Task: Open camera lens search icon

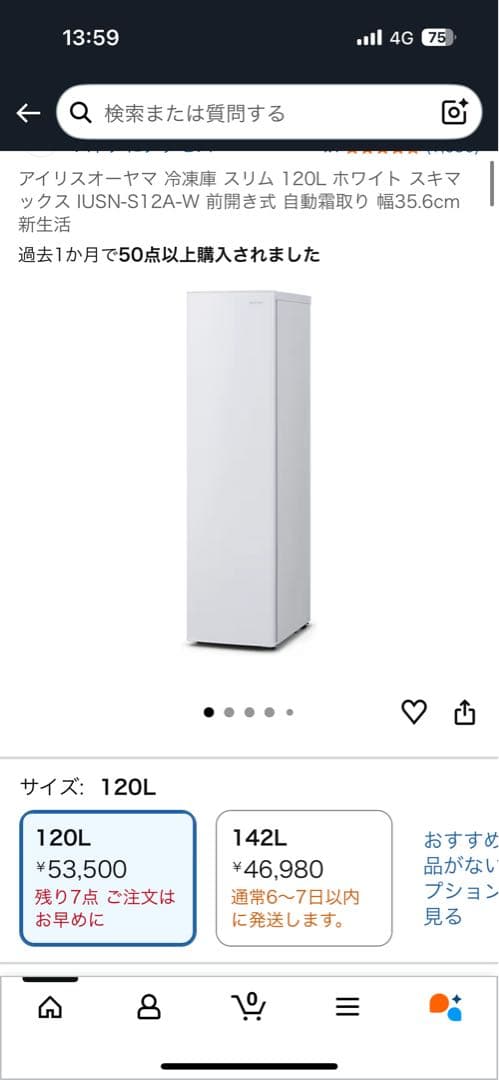Action: [x=455, y=112]
